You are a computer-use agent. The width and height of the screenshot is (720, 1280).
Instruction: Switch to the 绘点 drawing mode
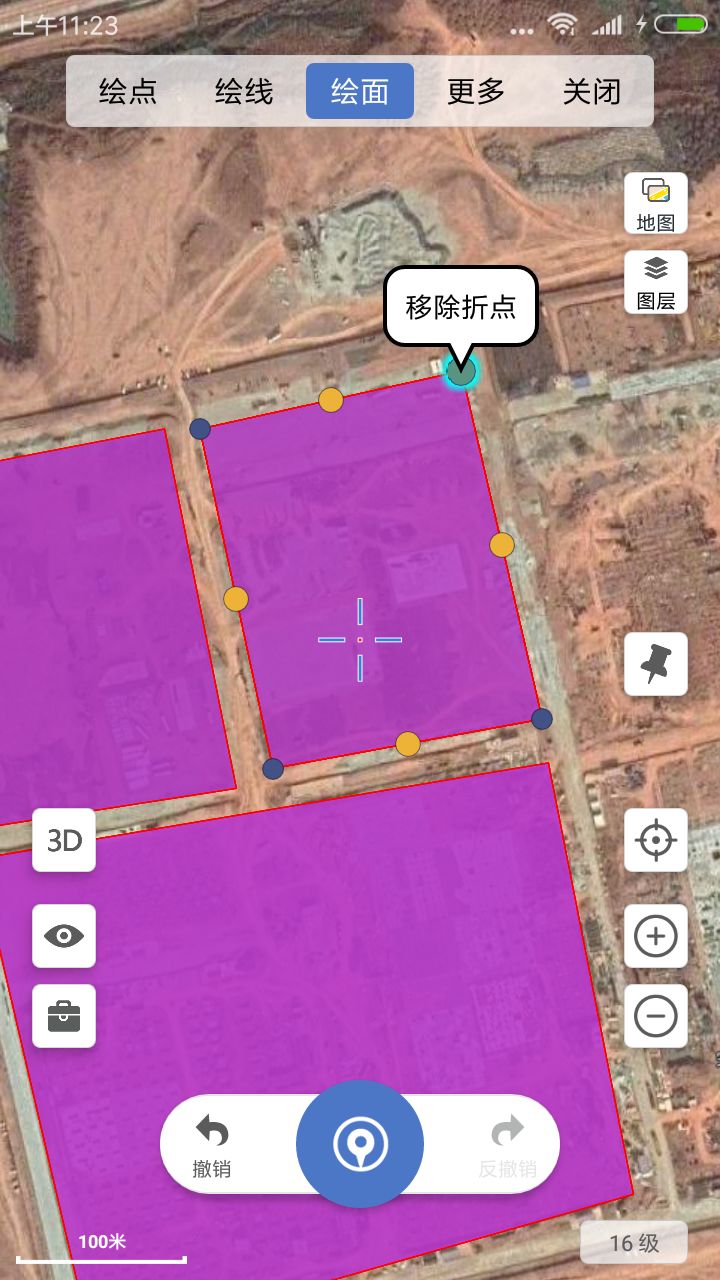126,91
